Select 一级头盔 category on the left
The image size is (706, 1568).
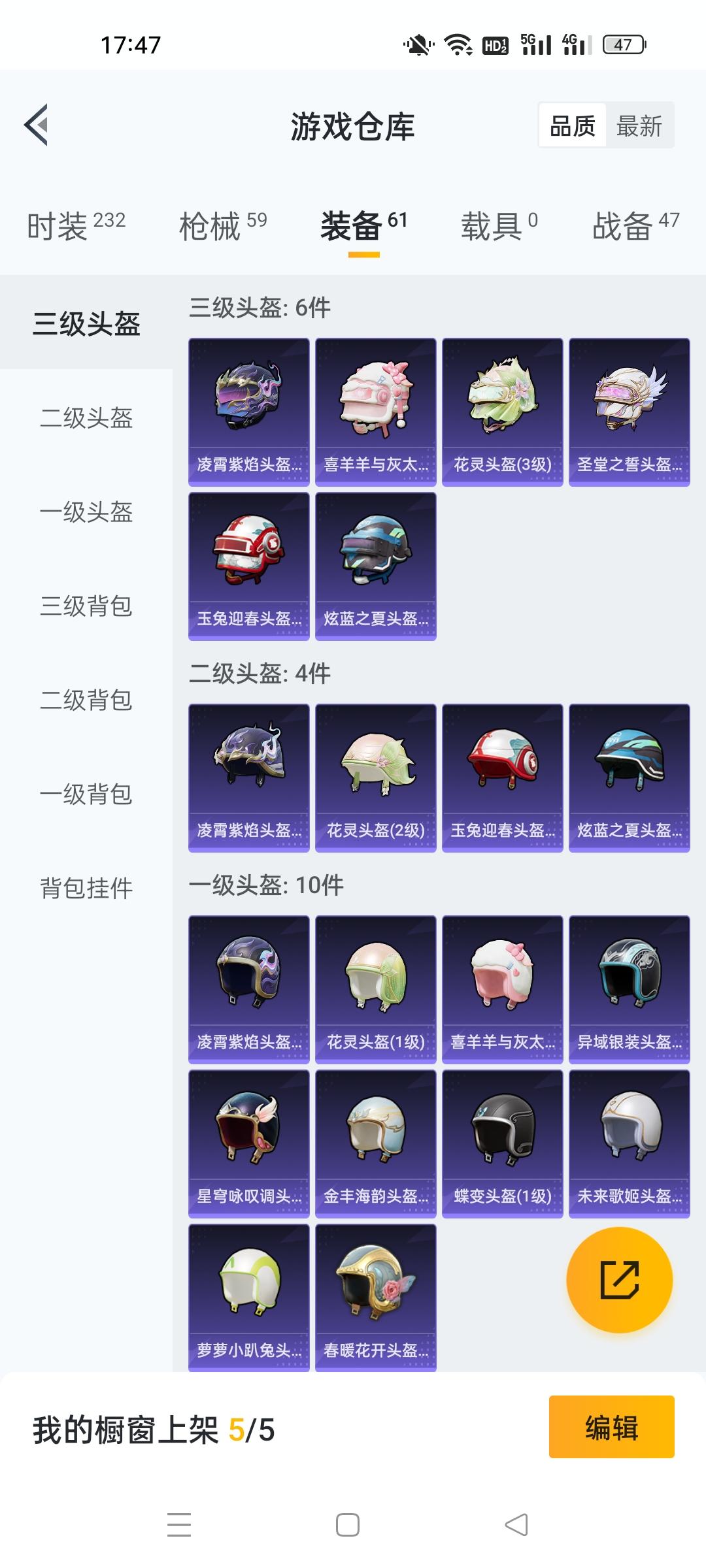coord(85,514)
